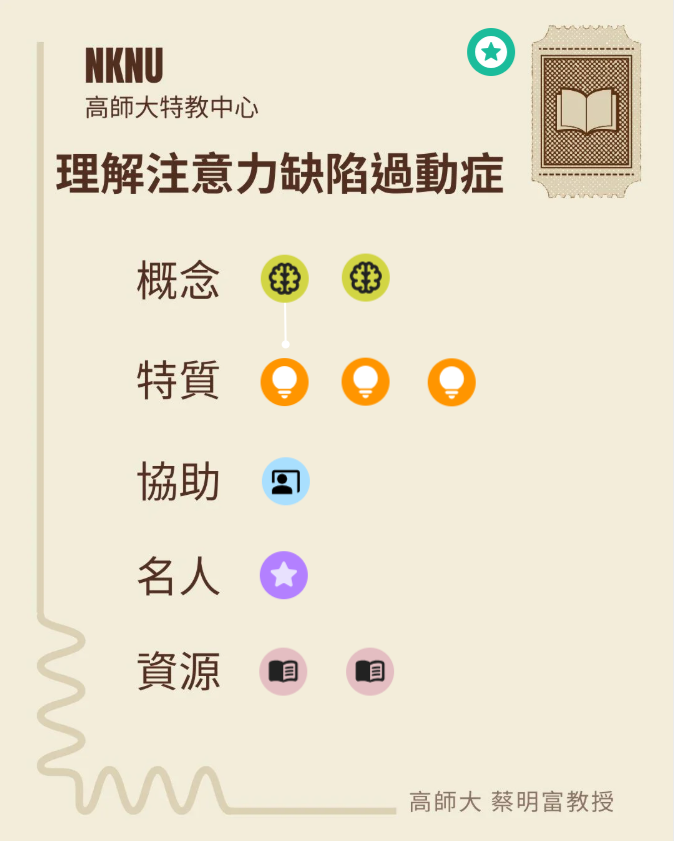674x841 pixels.
Task: Open the first brain icon beside 概念
Action: tap(285, 278)
